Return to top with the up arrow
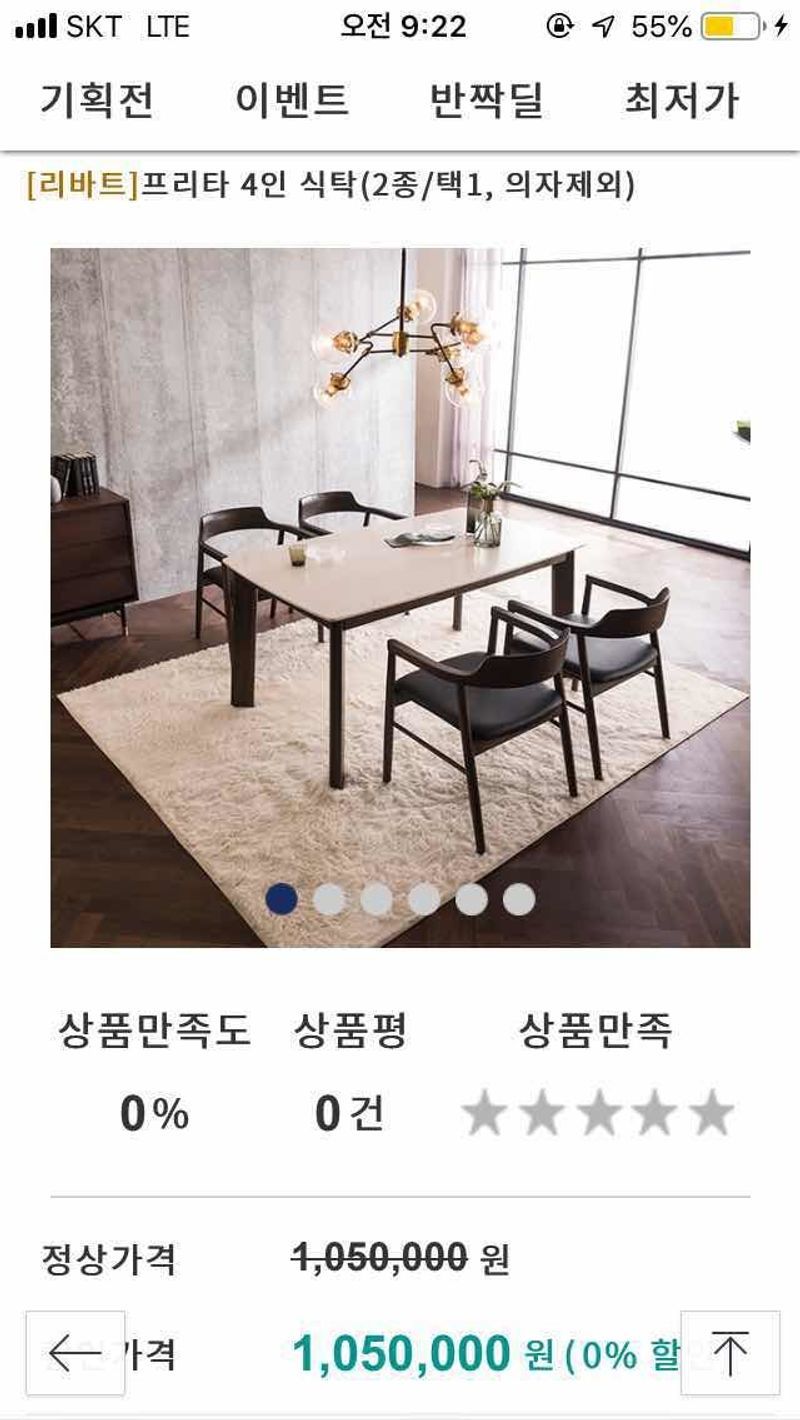This screenshot has width=800, height=1420. pyautogui.click(x=730, y=1353)
